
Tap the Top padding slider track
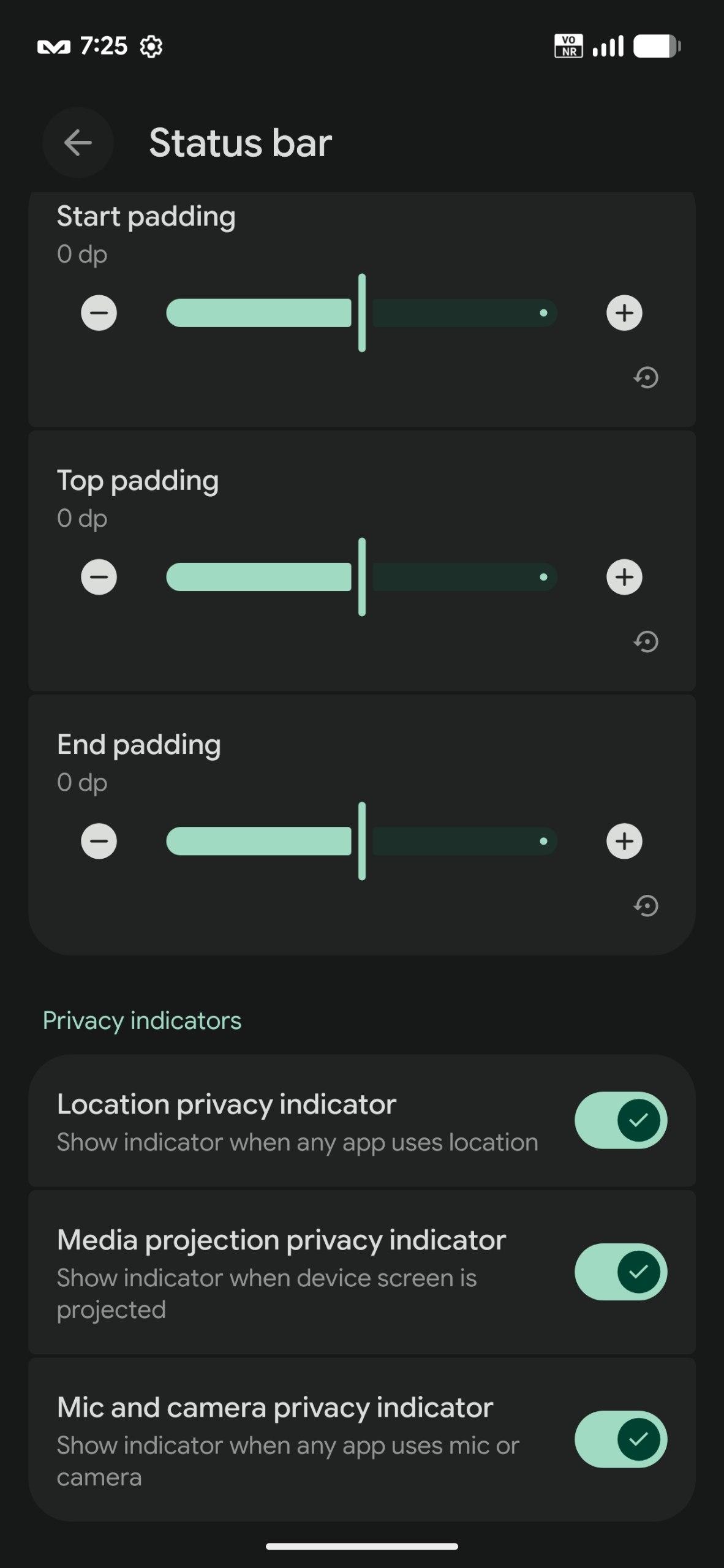pyautogui.click(x=361, y=577)
